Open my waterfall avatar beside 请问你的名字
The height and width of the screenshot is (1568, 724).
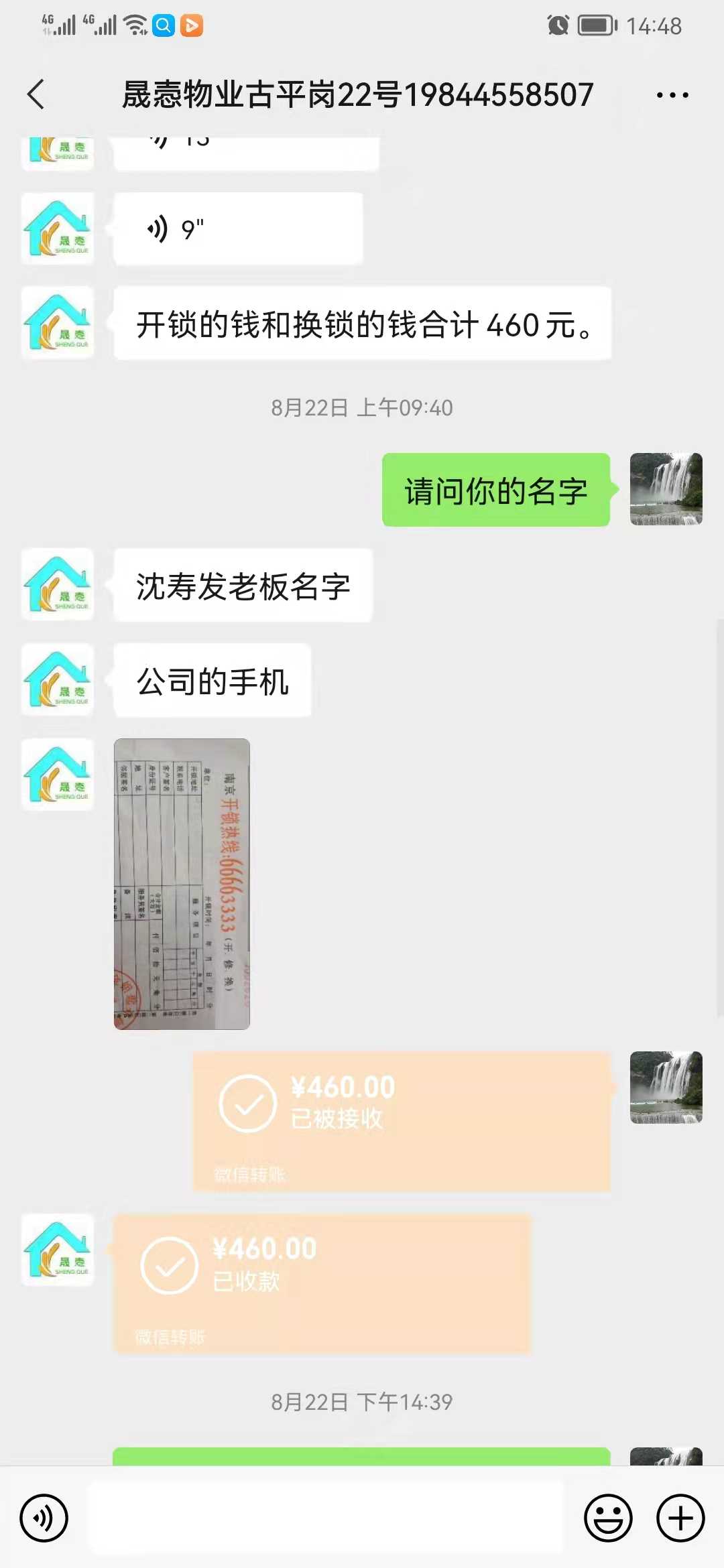[x=666, y=489]
